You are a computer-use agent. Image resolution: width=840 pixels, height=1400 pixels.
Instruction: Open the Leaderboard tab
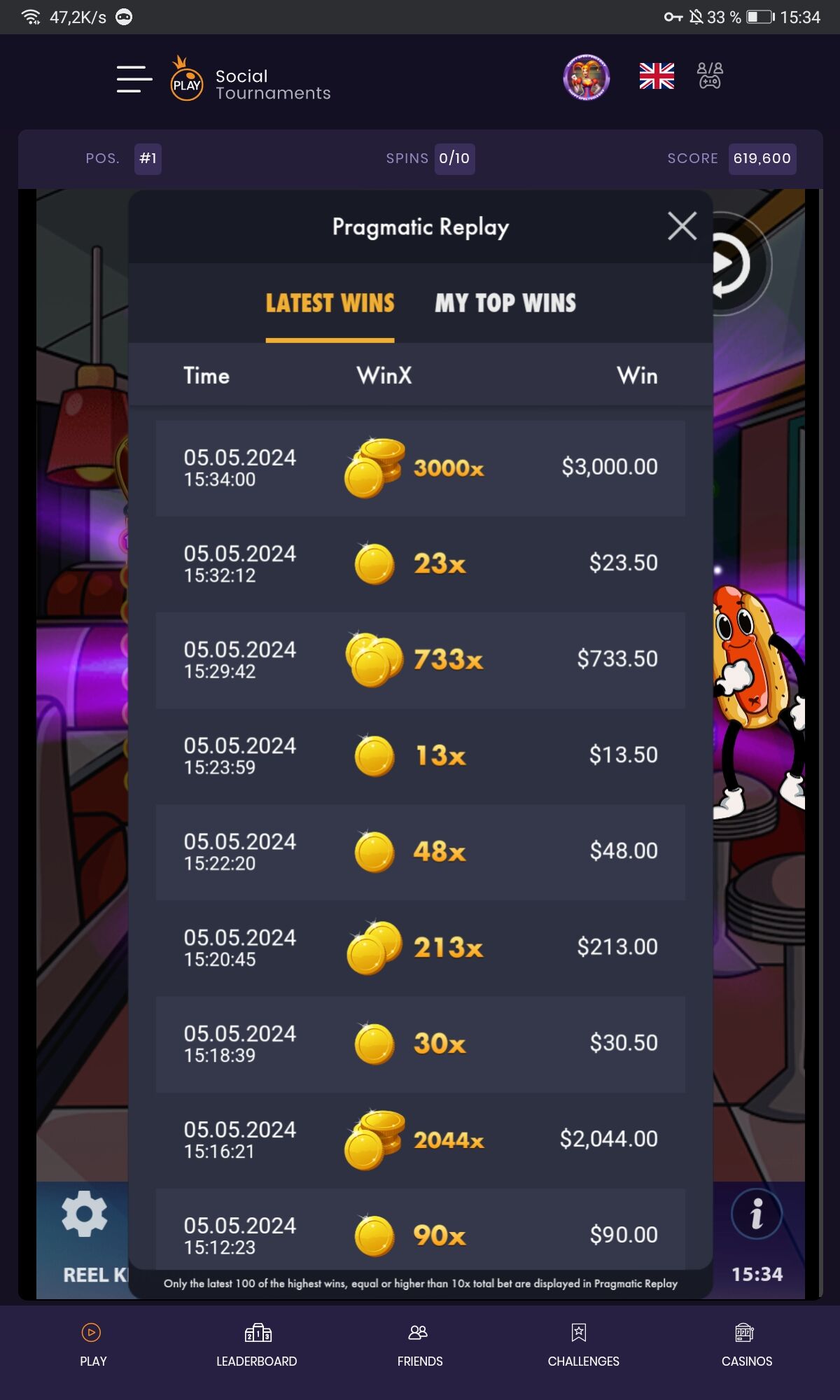[256, 1345]
